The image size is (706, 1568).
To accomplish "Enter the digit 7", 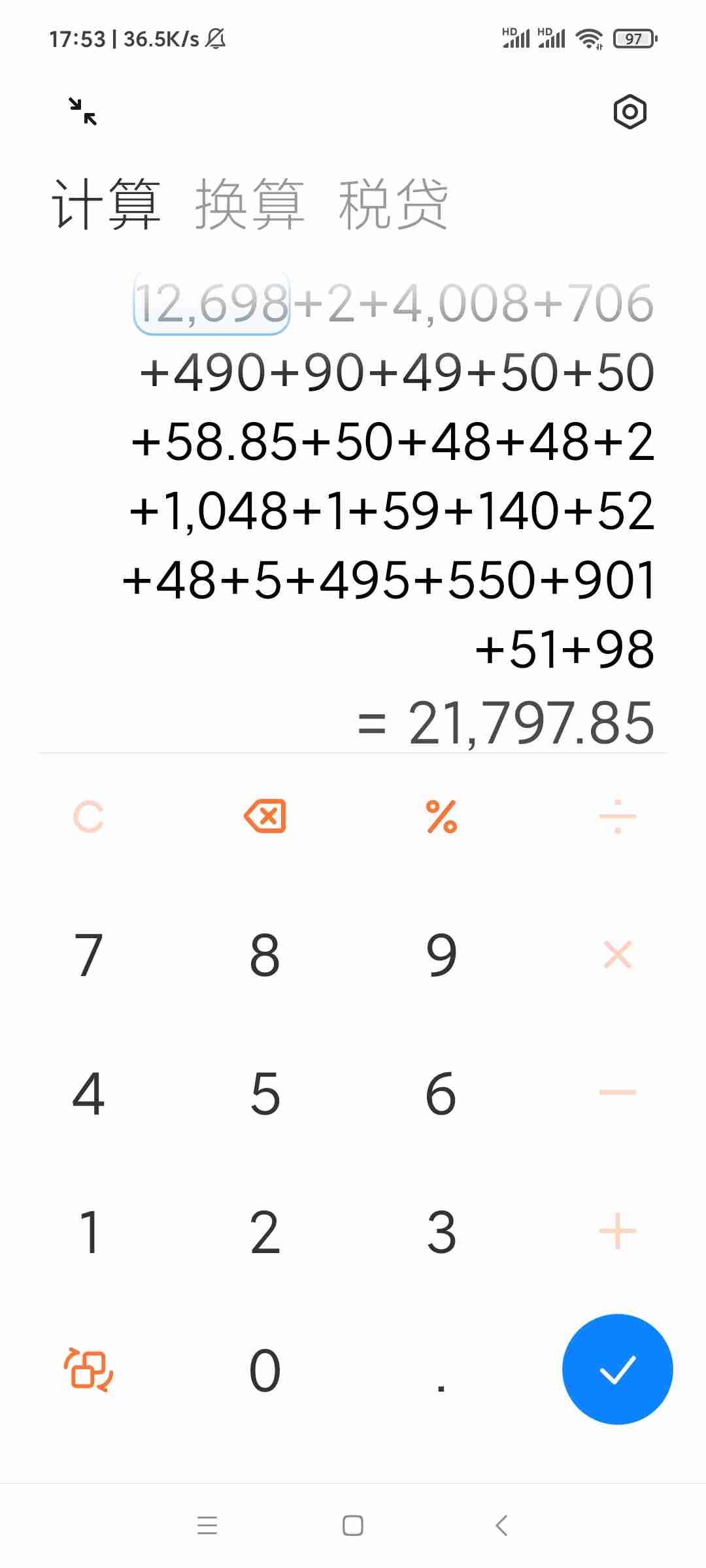I will pos(88,955).
